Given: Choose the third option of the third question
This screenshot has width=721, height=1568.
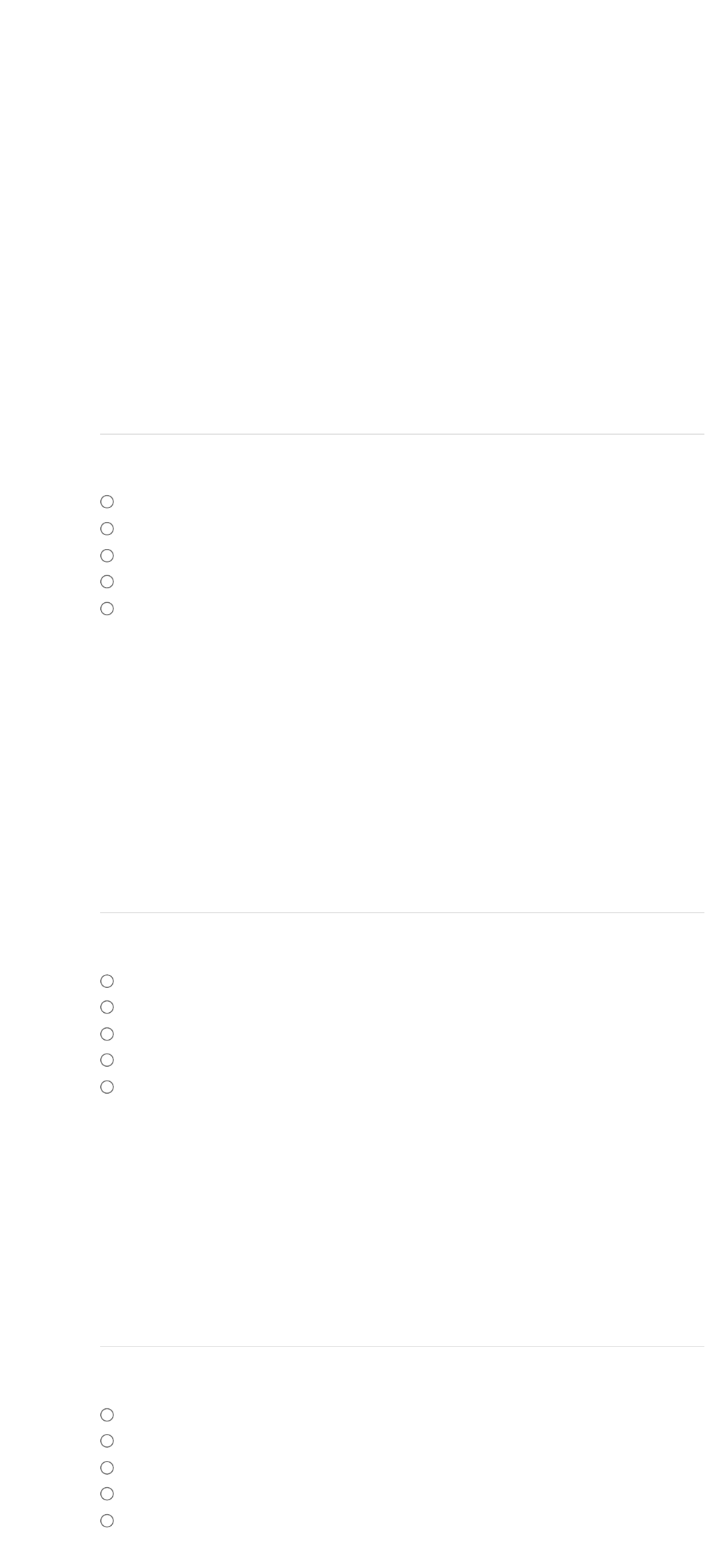Looking at the screenshot, I should (x=107, y=1468).
